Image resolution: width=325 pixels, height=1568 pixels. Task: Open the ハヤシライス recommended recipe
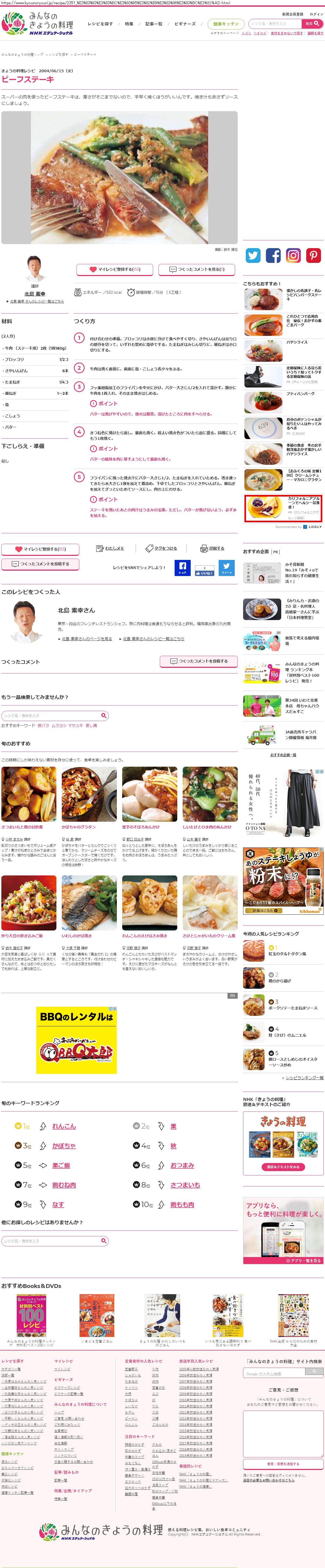point(297,343)
